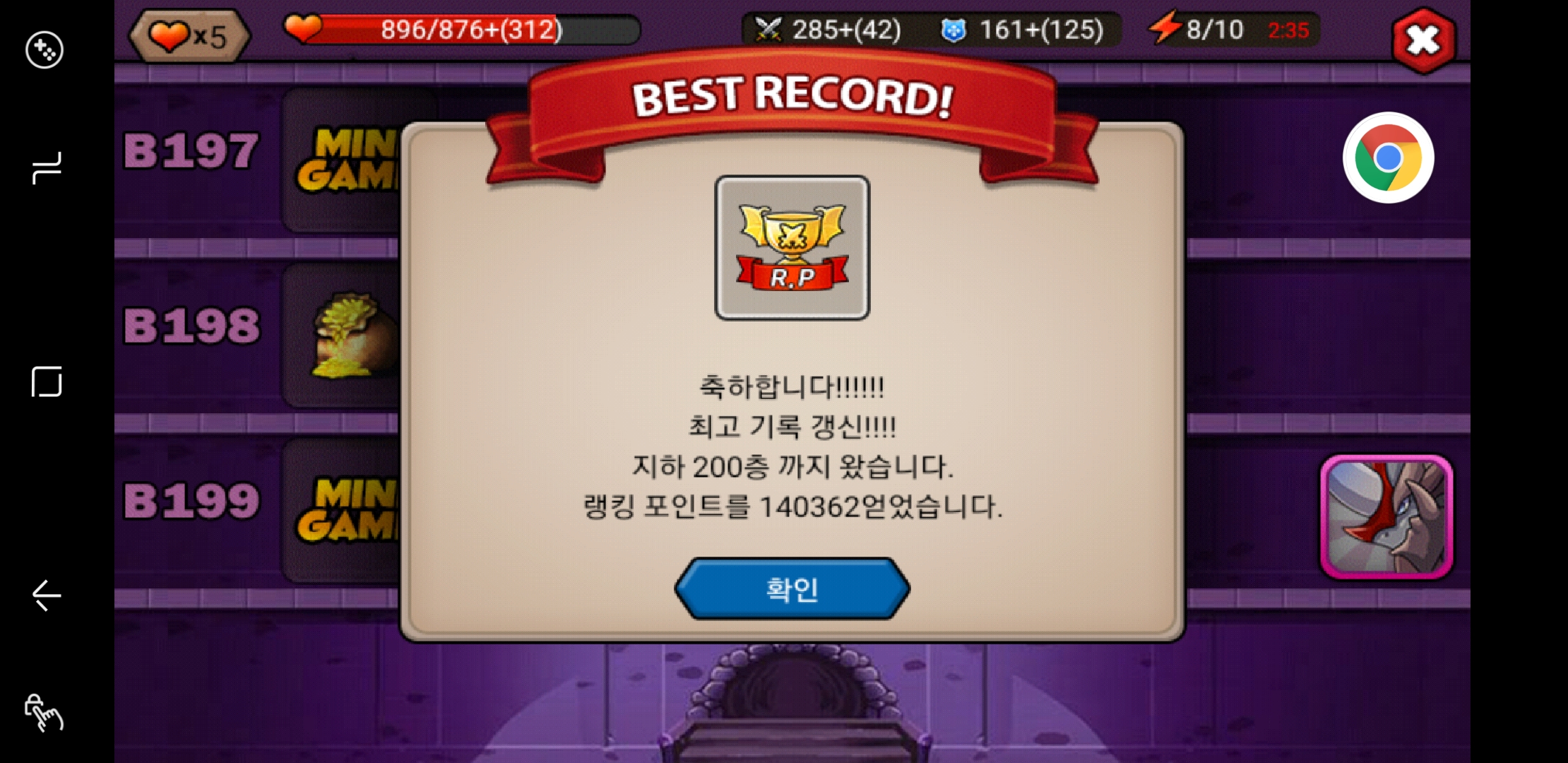
Task: Go back using the system back arrow
Action: [x=47, y=596]
